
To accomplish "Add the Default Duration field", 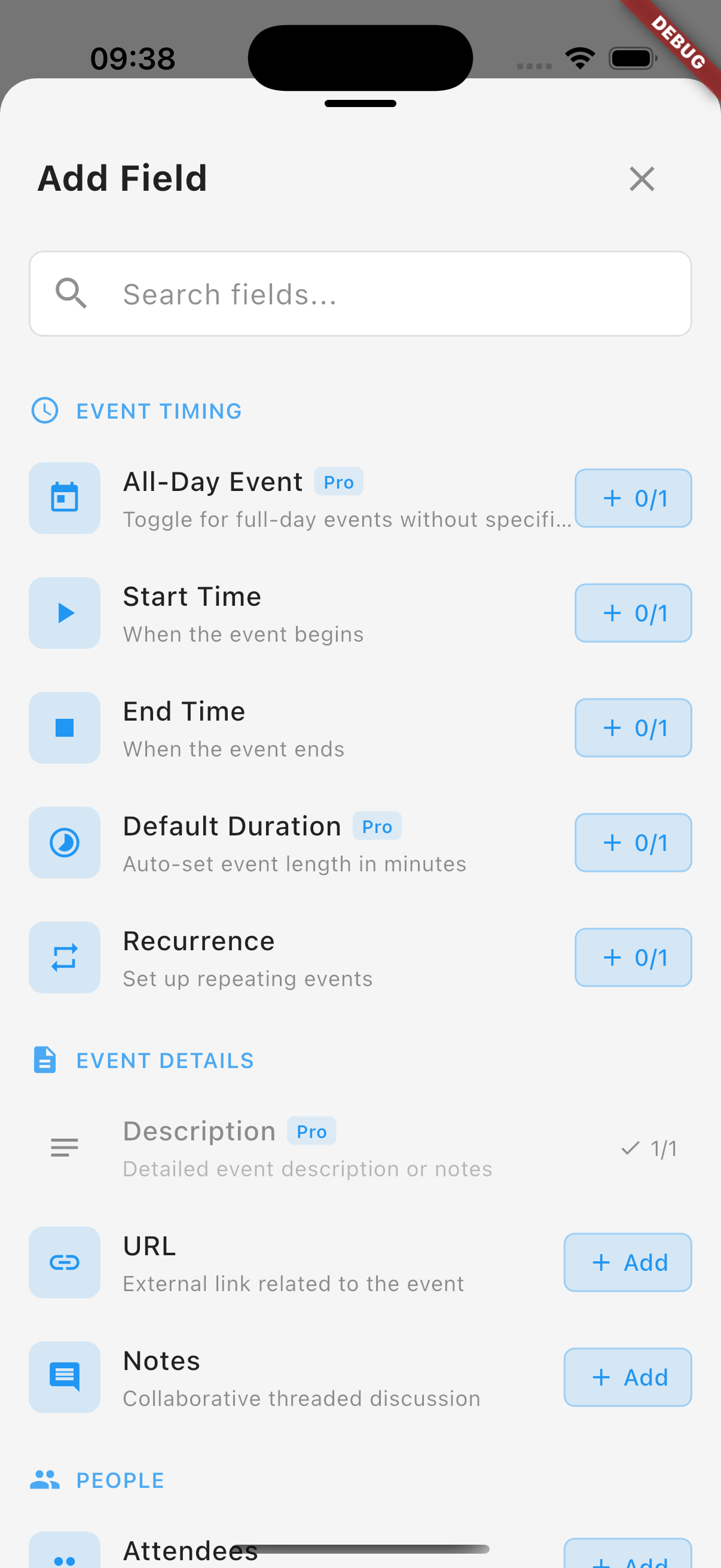I will tap(633, 843).
